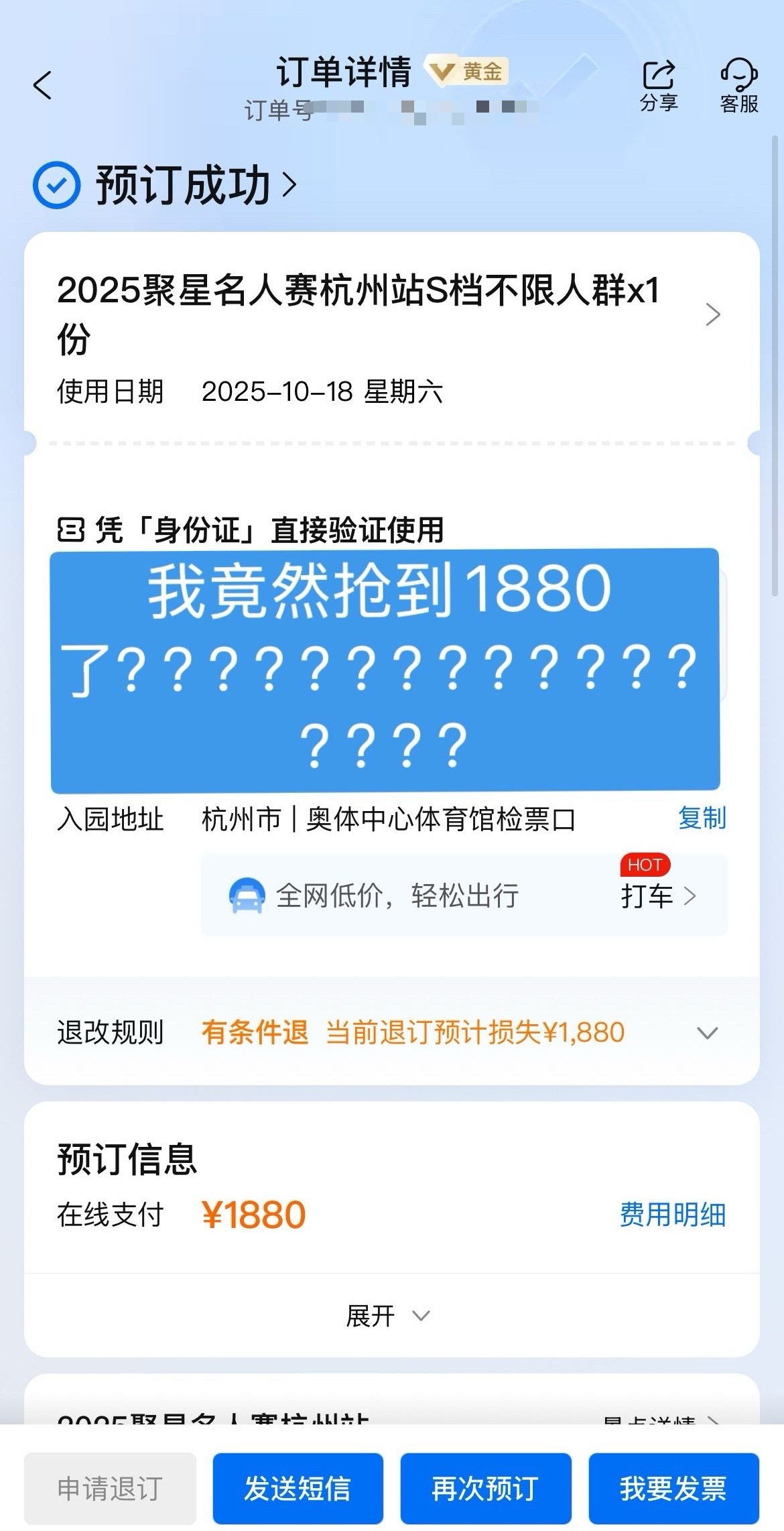Tap 展开 to expand booking details
The width and height of the screenshot is (784, 1531).
pos(391,1314)
